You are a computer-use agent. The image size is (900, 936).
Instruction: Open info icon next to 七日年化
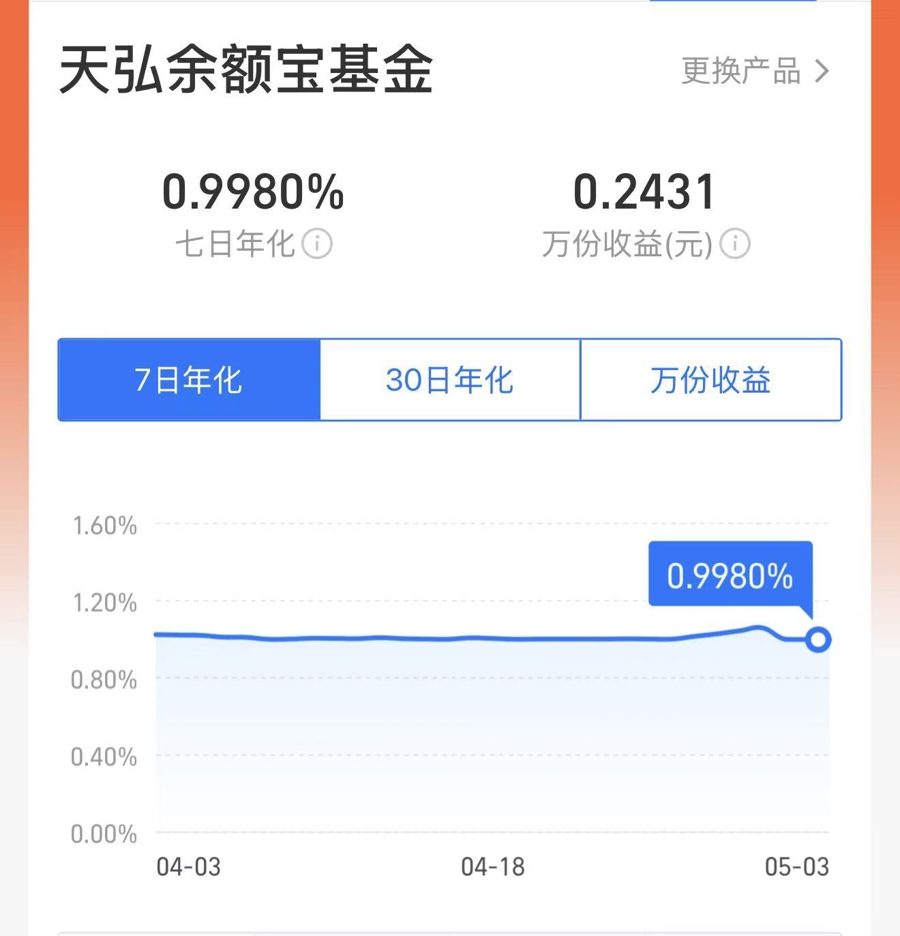tap(317, 244)
